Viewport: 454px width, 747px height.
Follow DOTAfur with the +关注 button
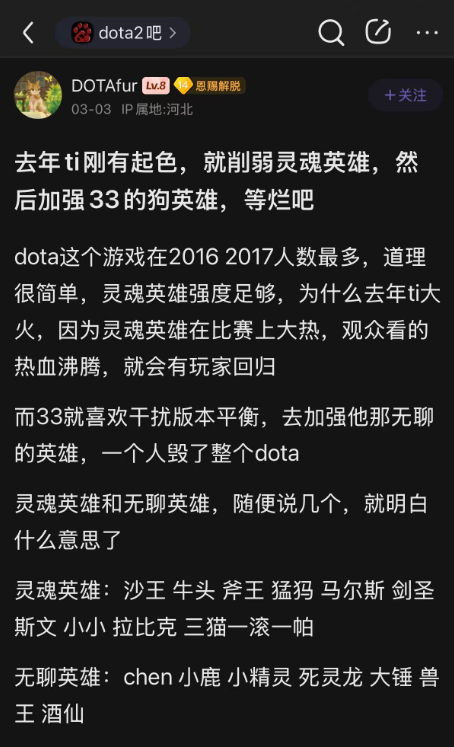point(406,95)
